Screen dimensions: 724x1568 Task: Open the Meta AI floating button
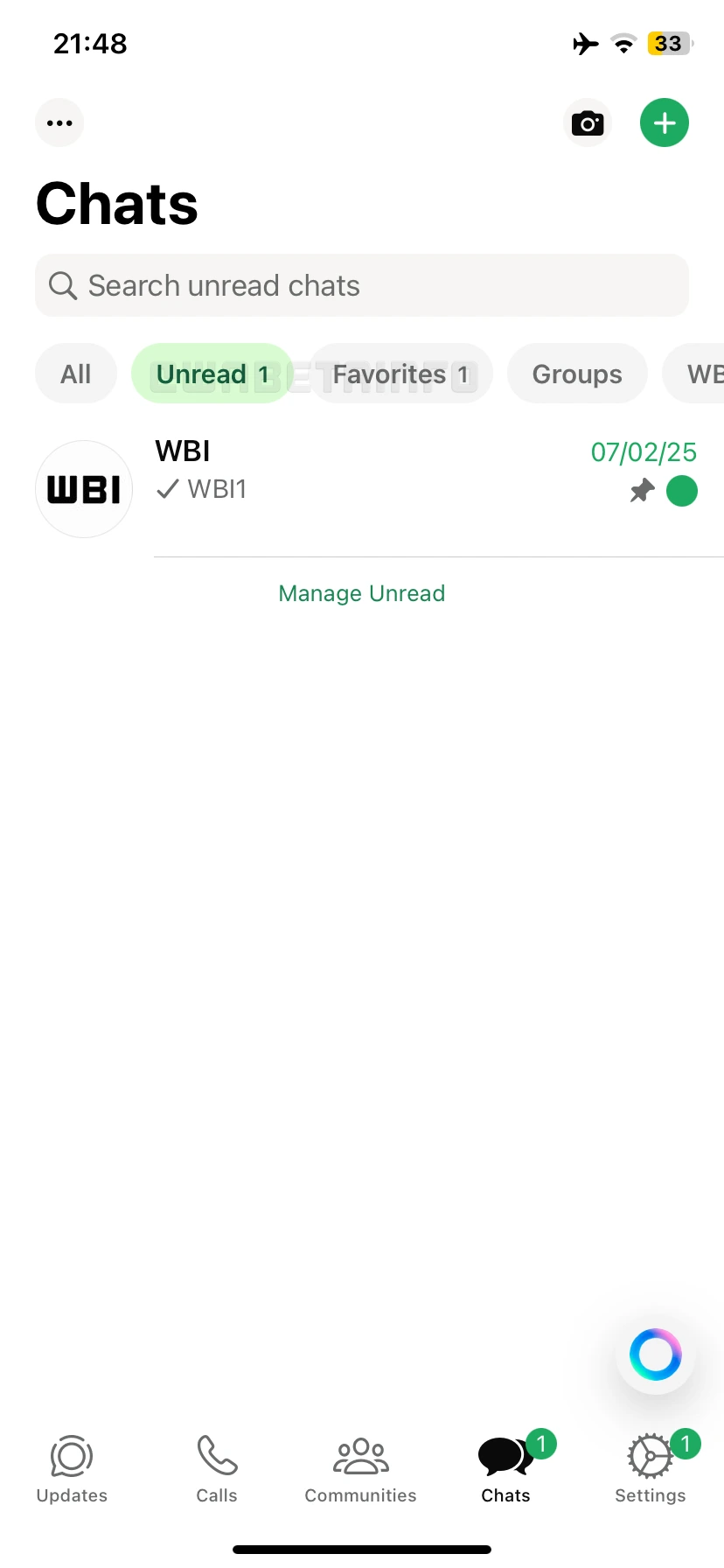pos(655,1354)
